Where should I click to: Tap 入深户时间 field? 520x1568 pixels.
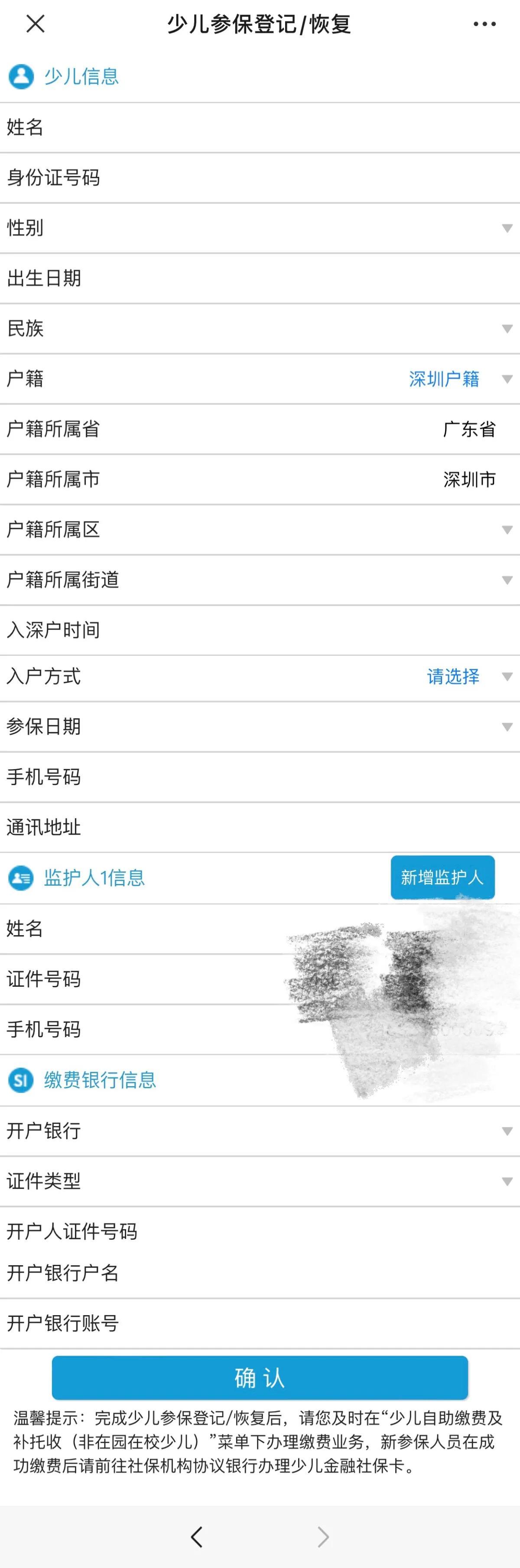304,630
